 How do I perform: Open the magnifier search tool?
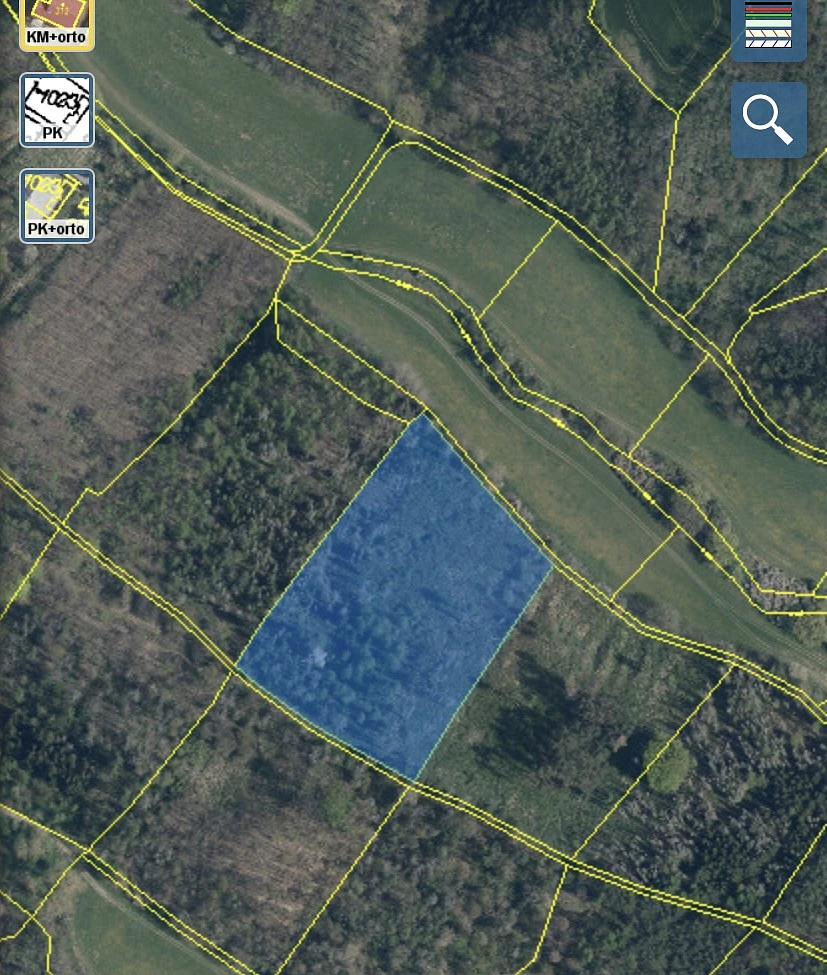coord(768,120)
